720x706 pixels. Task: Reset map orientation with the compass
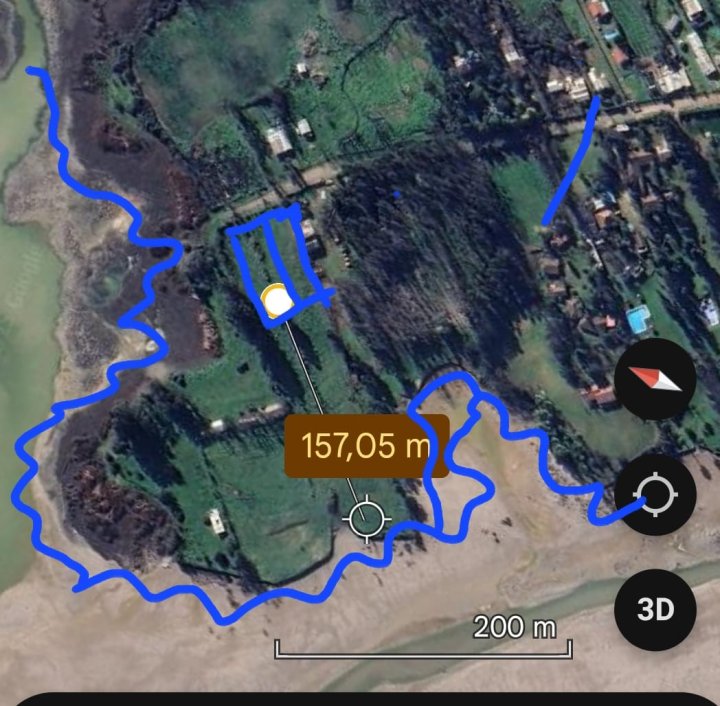[x=655, y=380]
